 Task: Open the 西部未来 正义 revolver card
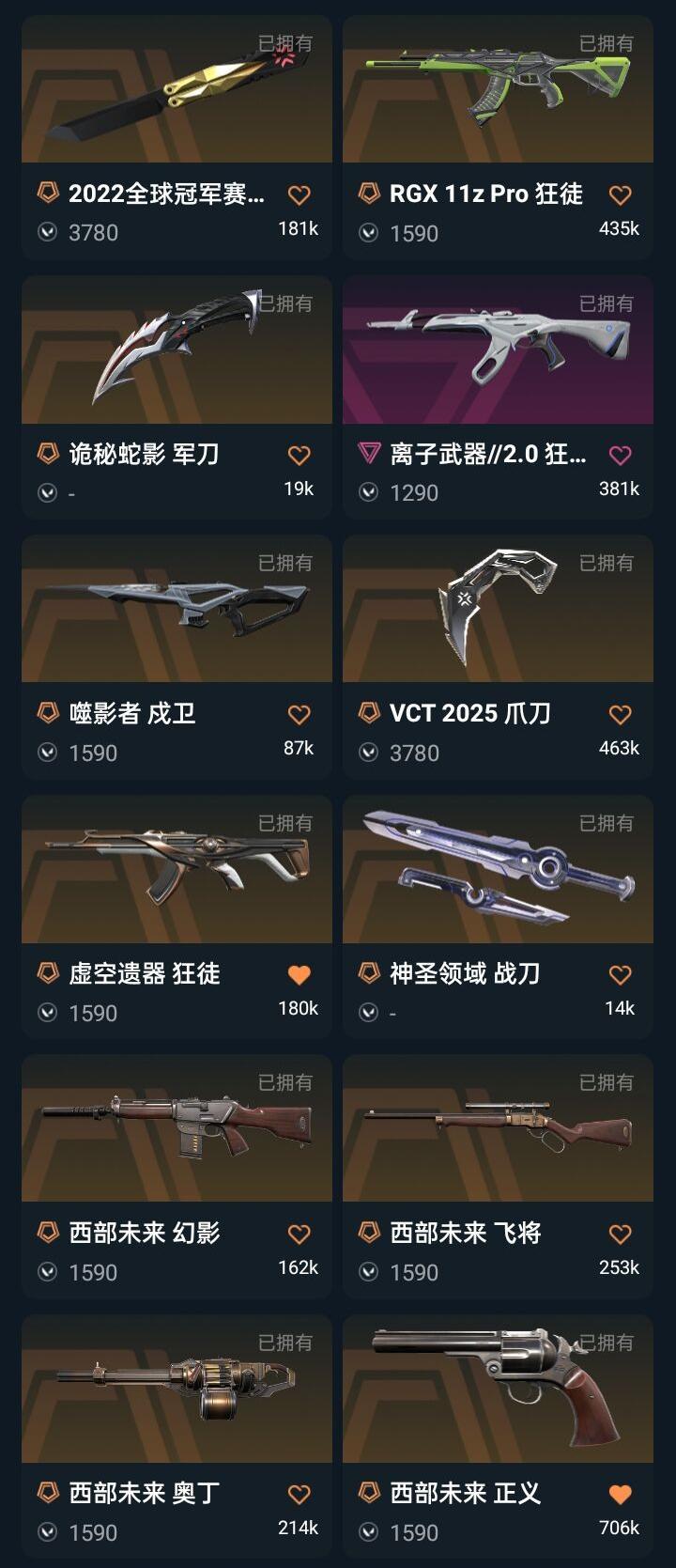click(x=498, y=1390)
